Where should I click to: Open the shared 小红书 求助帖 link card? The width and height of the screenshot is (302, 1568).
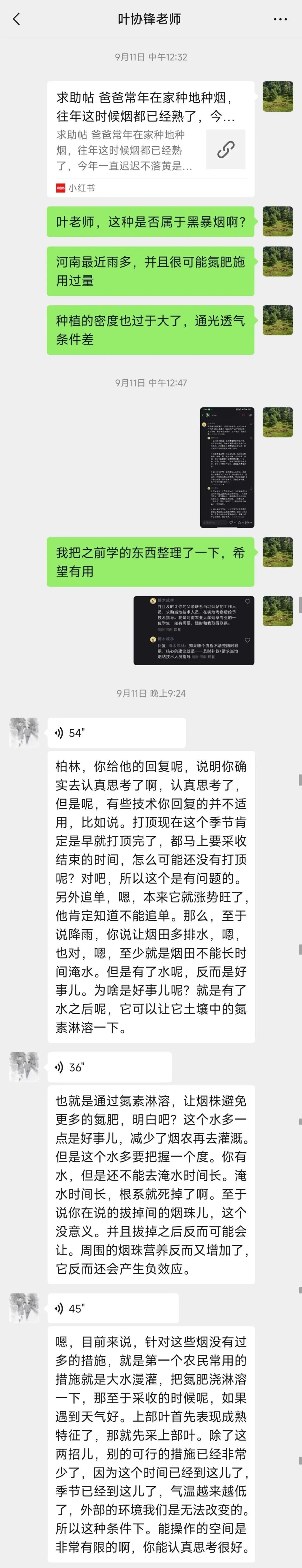[150, 139]
